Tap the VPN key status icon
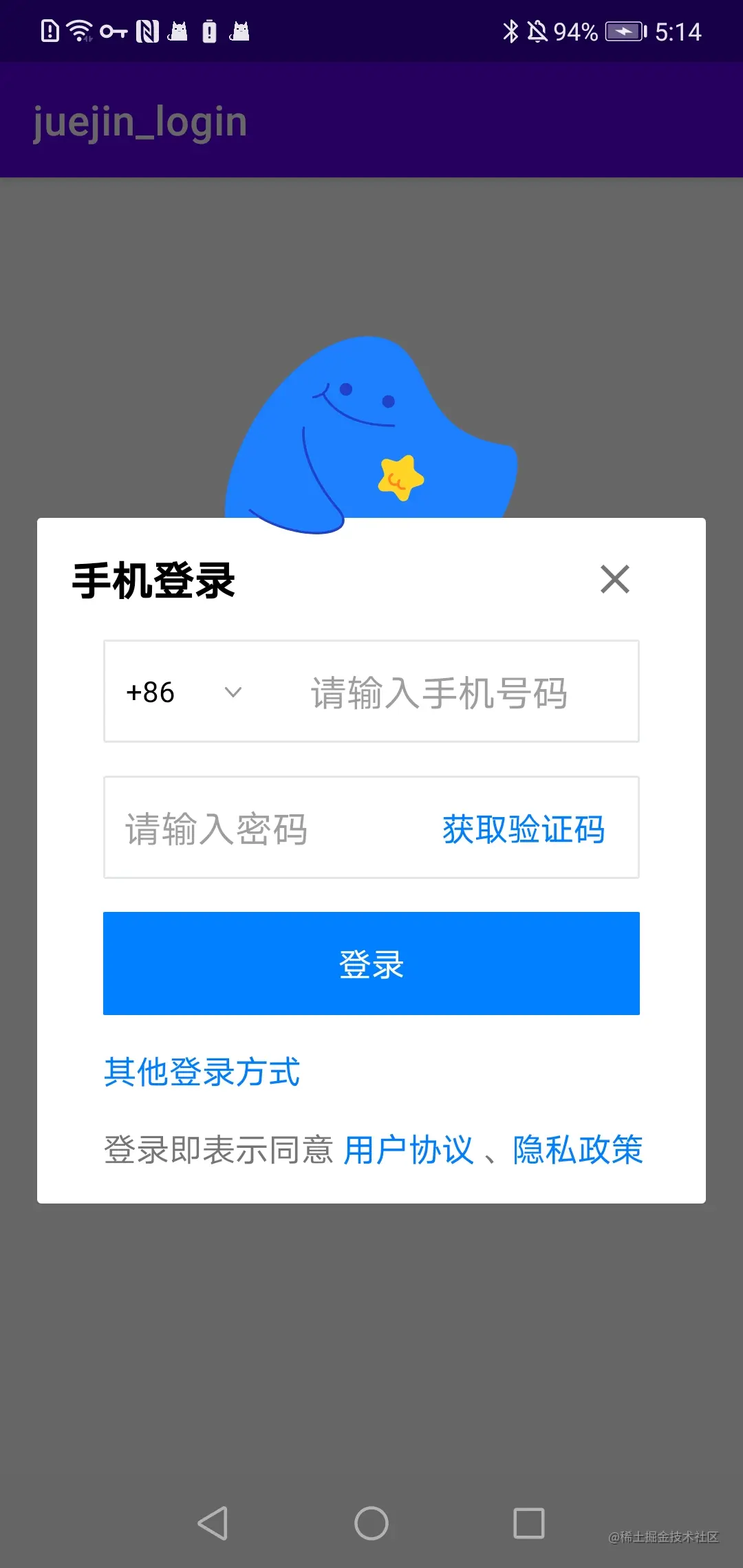Screen dimensions: 743x1568 tap(114, 32)
